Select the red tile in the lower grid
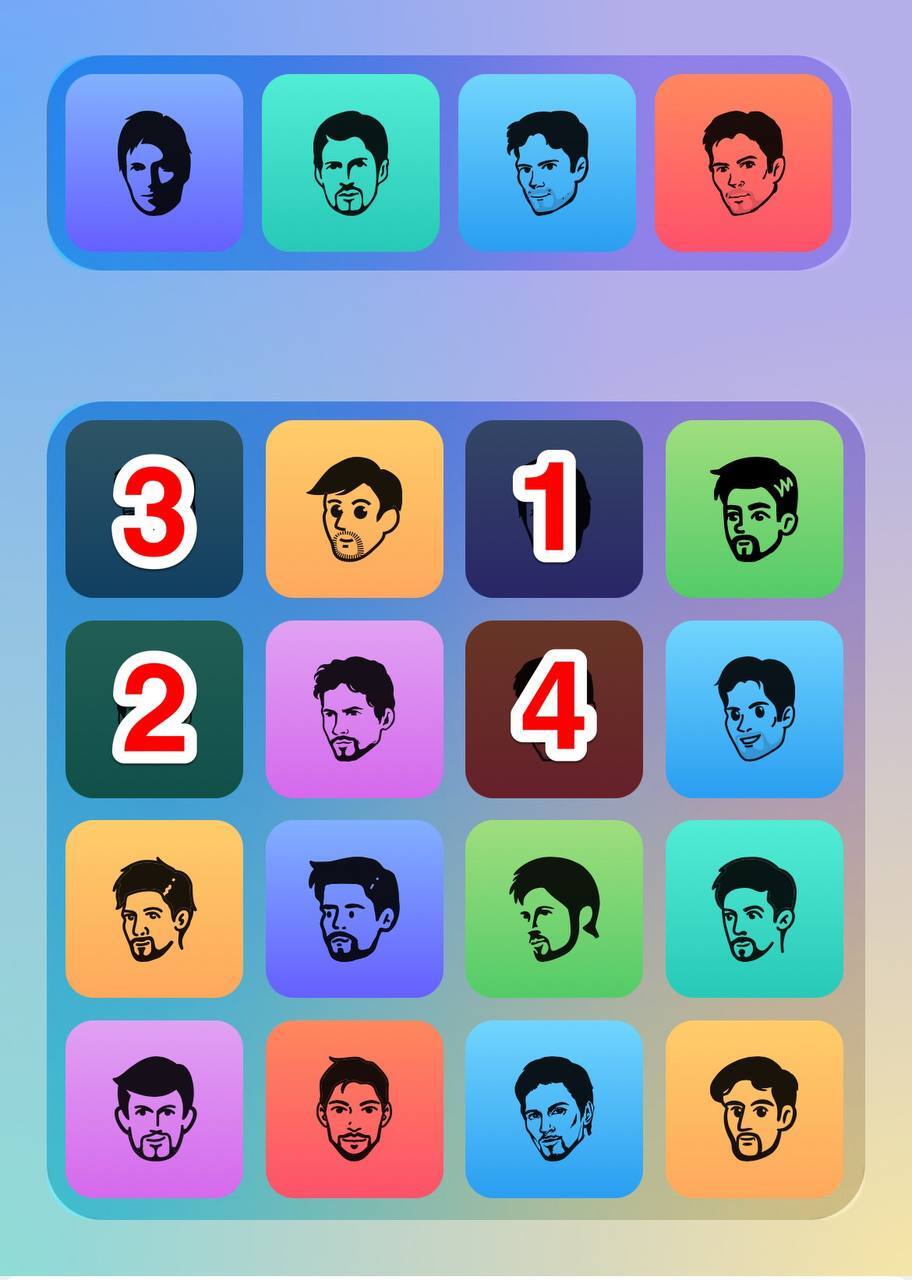Viewport: 912px width, 1280px height. pos(354,1109)
